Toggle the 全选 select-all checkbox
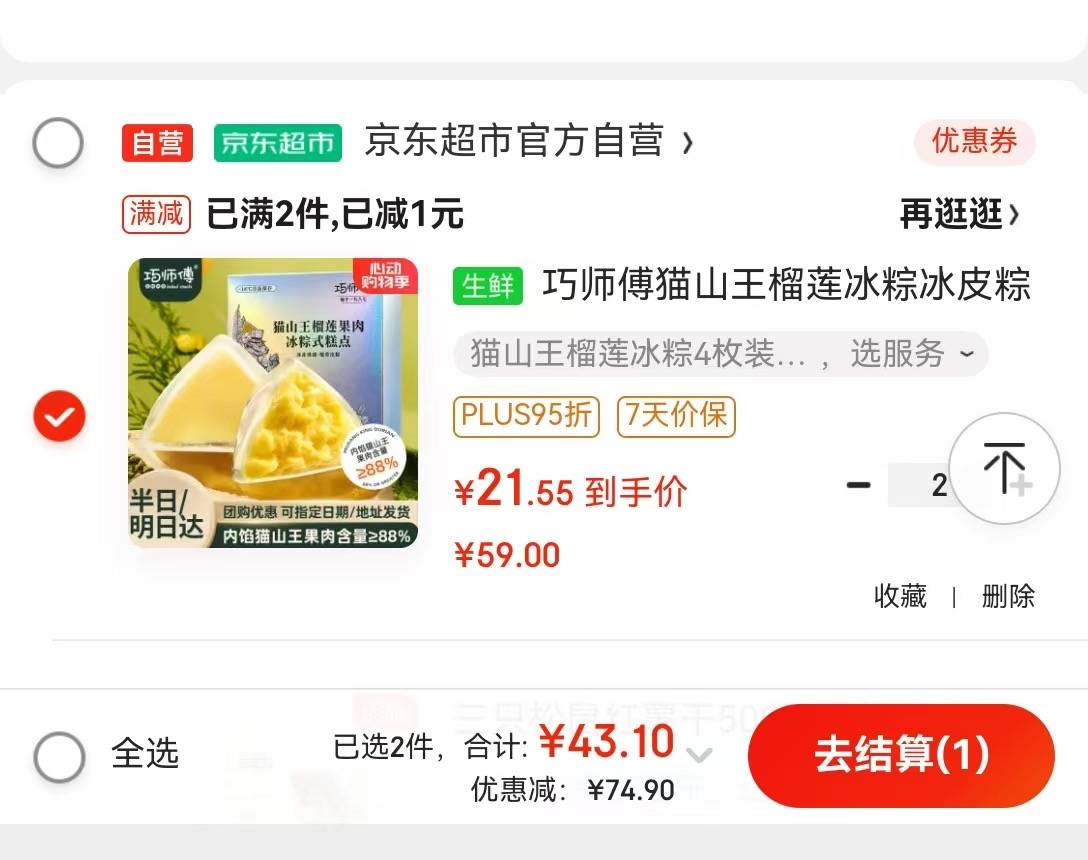 point(59,757)
